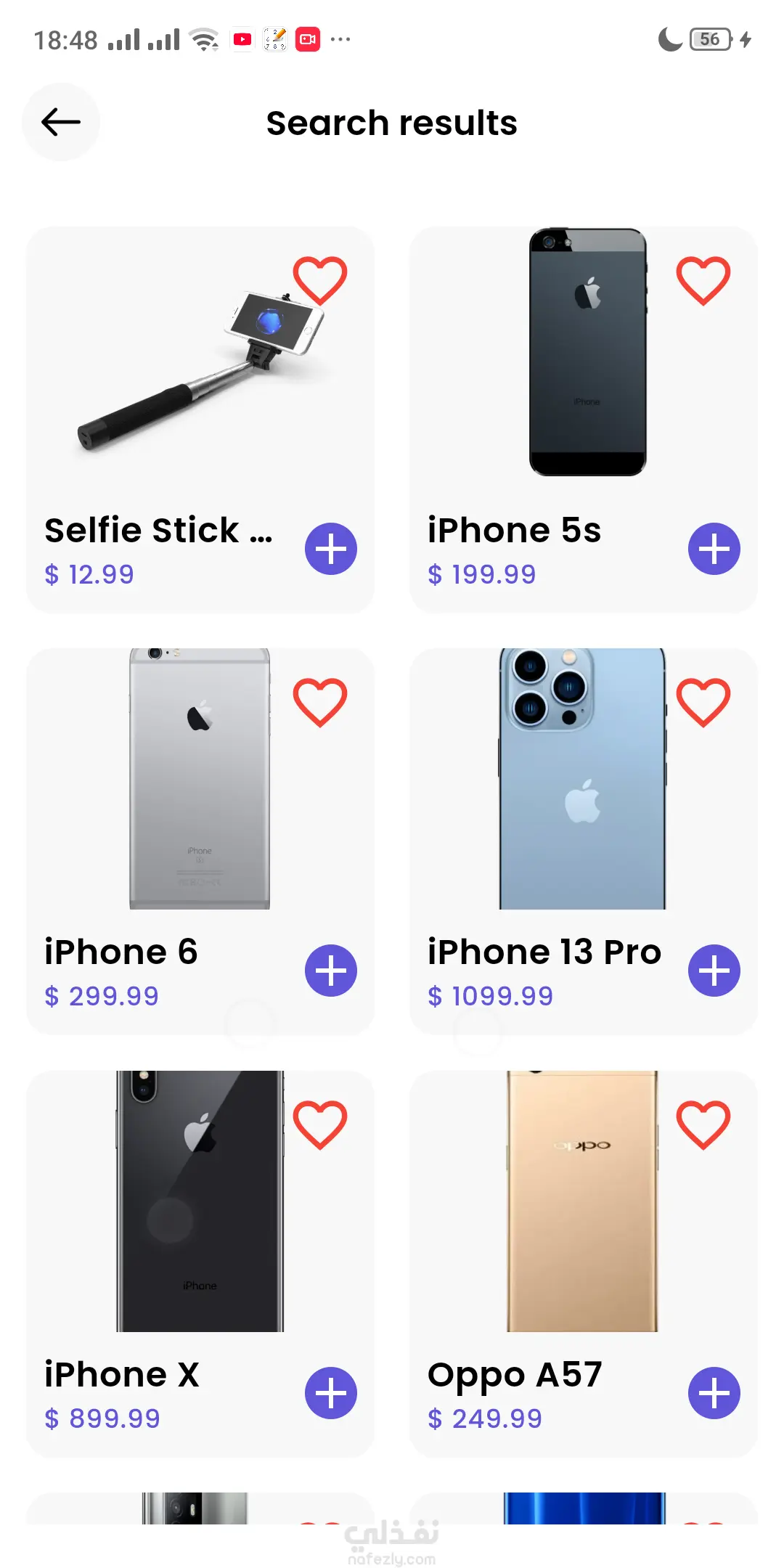Add iPhone X with the plus button

click(331, 1393)
